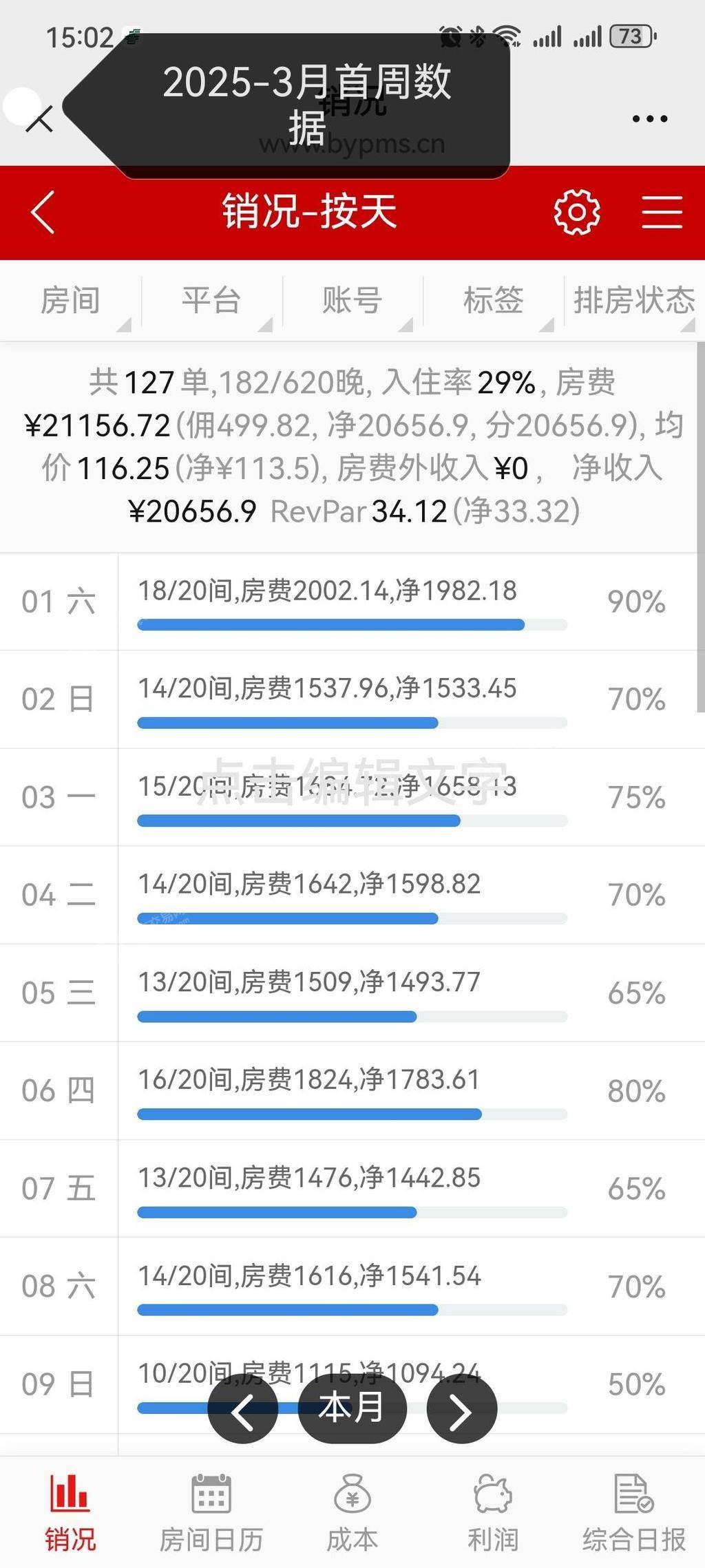Close the mini program with X
The image size is (705, 1568).
click(x=39, y=119)
